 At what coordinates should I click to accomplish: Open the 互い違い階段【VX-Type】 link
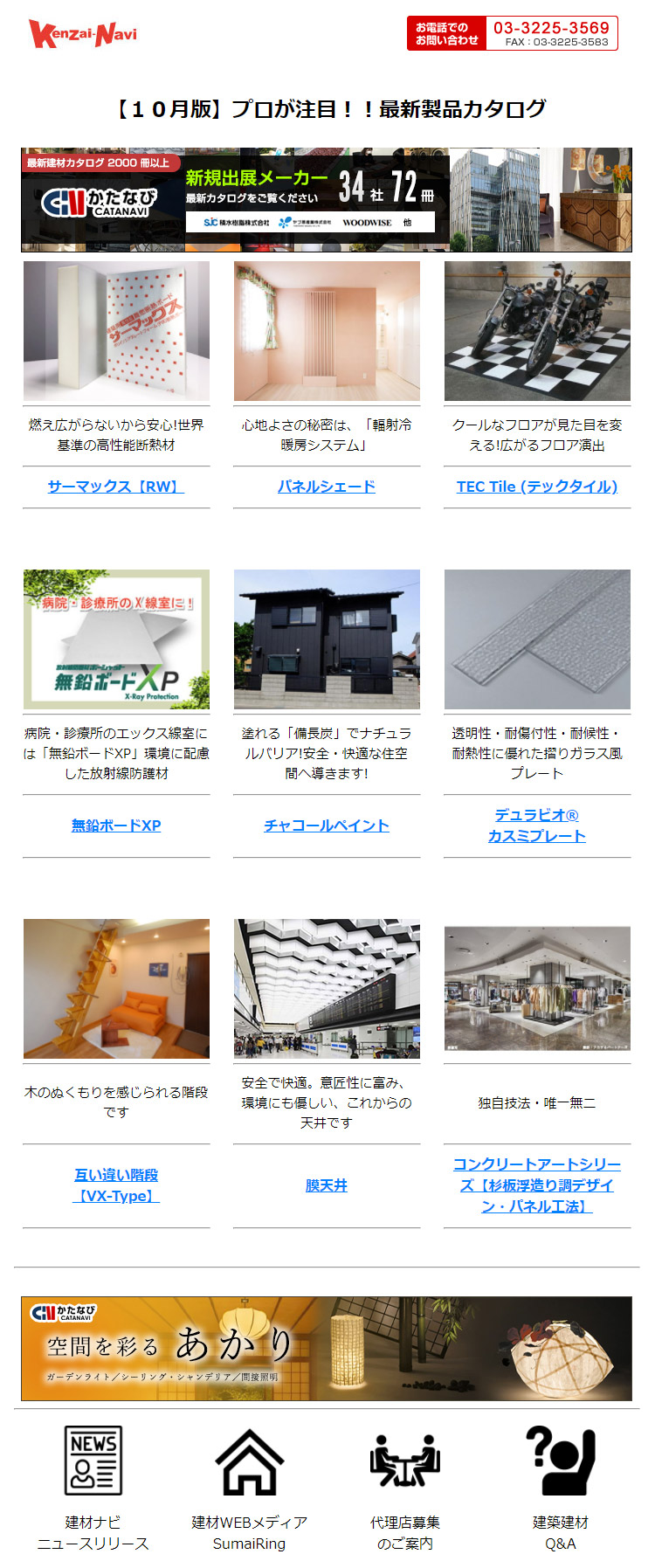click(x=116, y=1185)
